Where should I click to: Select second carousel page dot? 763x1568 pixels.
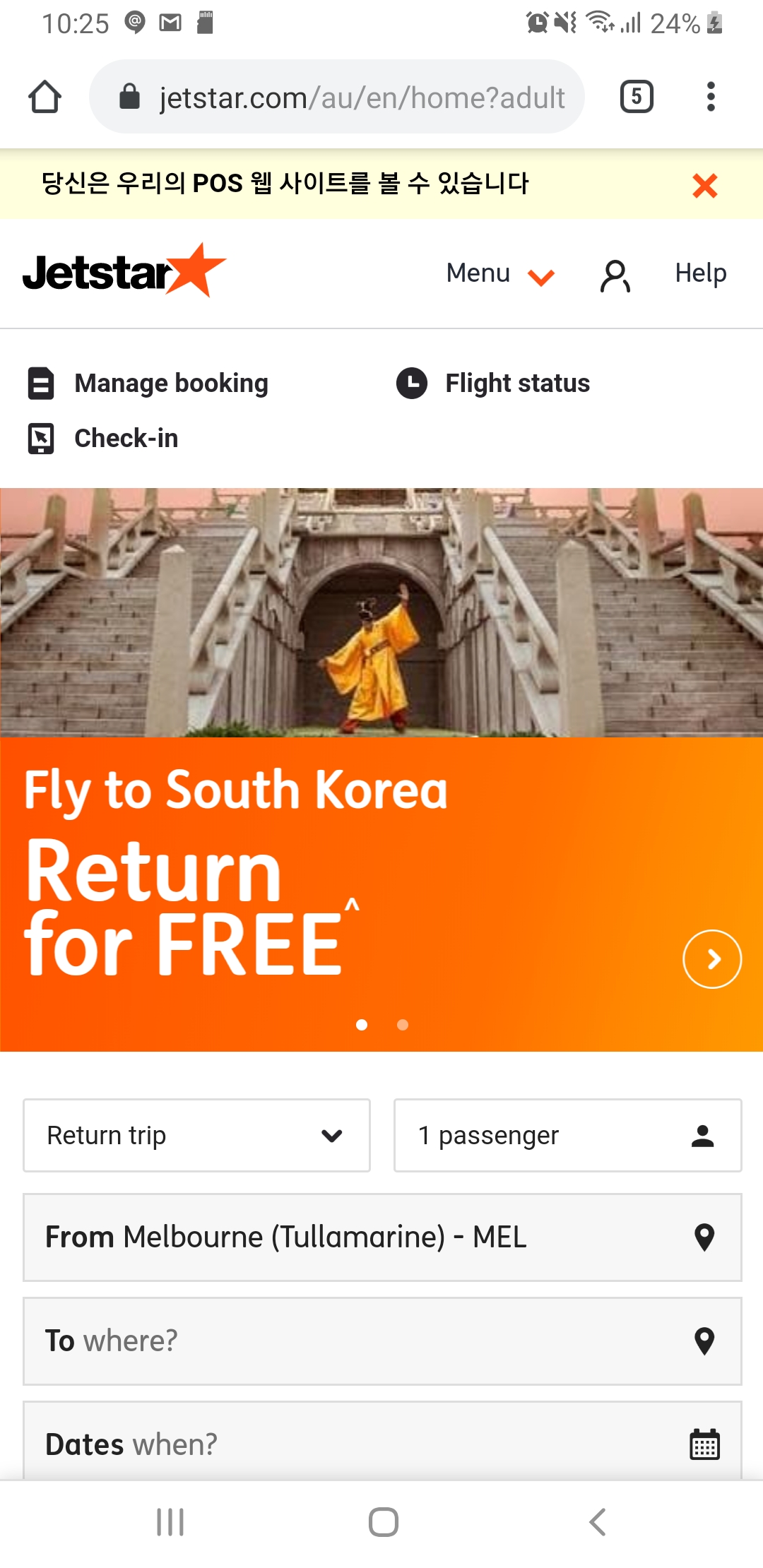(403, 1025)
